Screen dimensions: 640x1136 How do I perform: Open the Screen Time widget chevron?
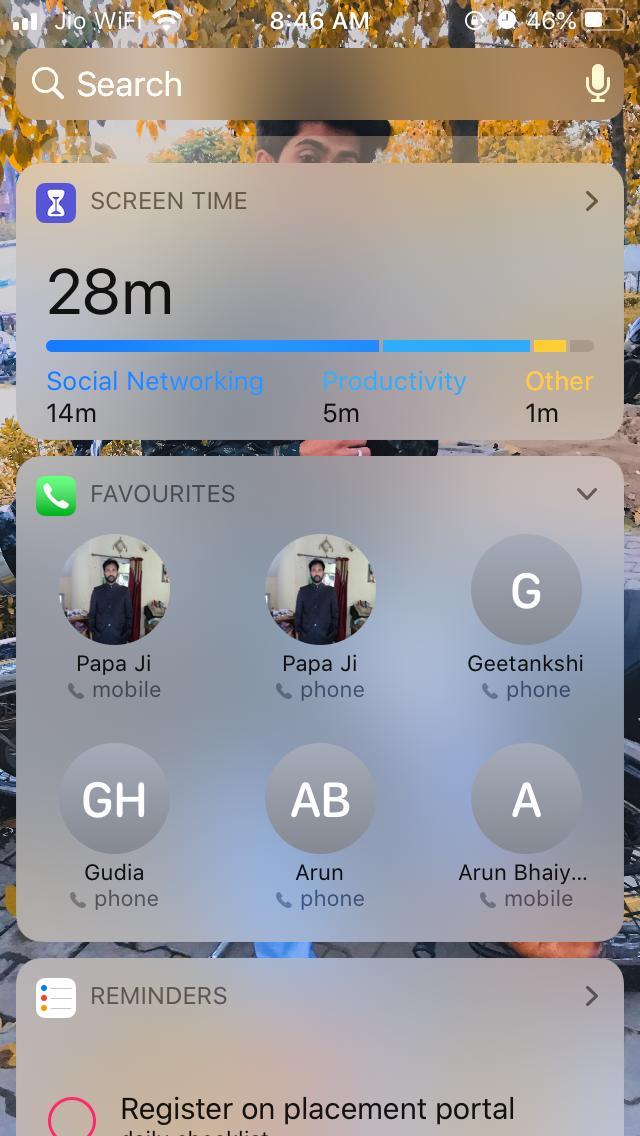pyautogui.click(x=591, y=201)
